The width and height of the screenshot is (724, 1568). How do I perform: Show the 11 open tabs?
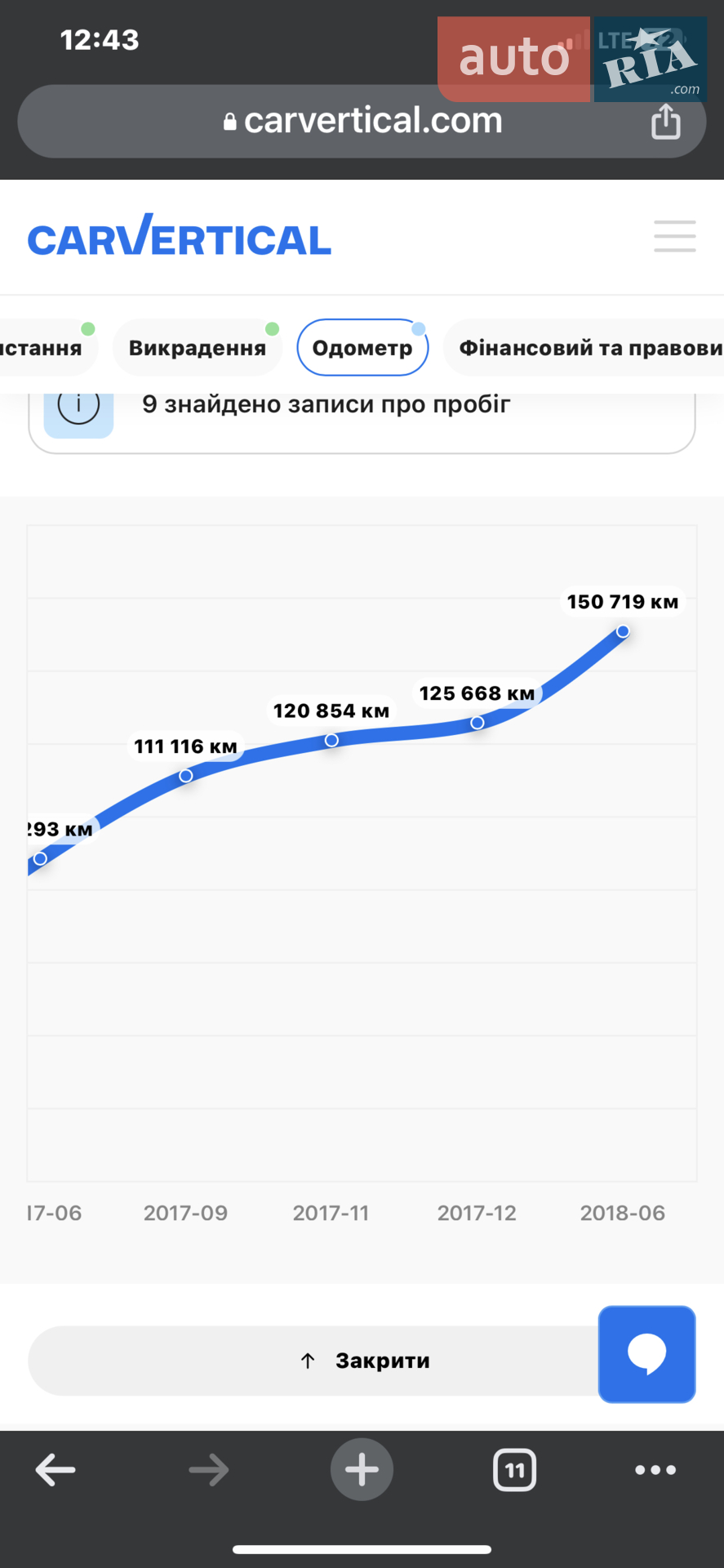[515, 1470]
